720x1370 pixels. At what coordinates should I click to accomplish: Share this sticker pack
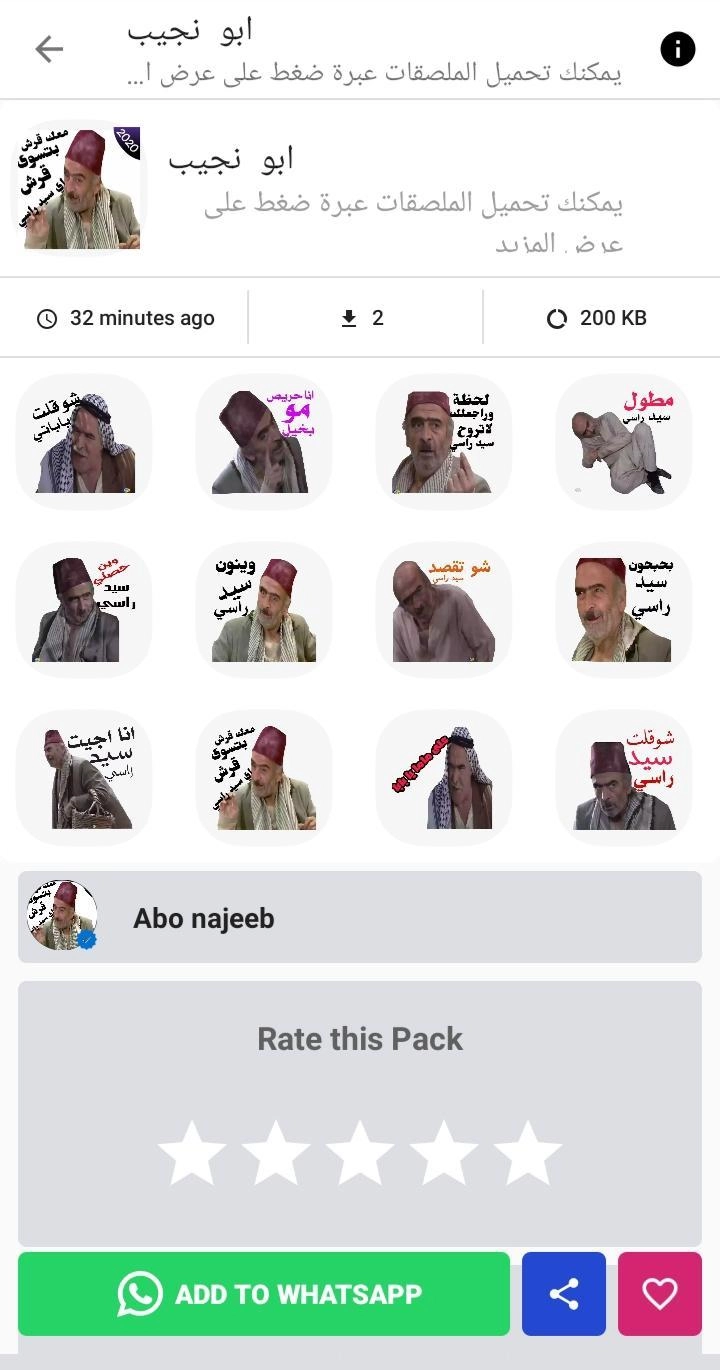point(564,1294)
